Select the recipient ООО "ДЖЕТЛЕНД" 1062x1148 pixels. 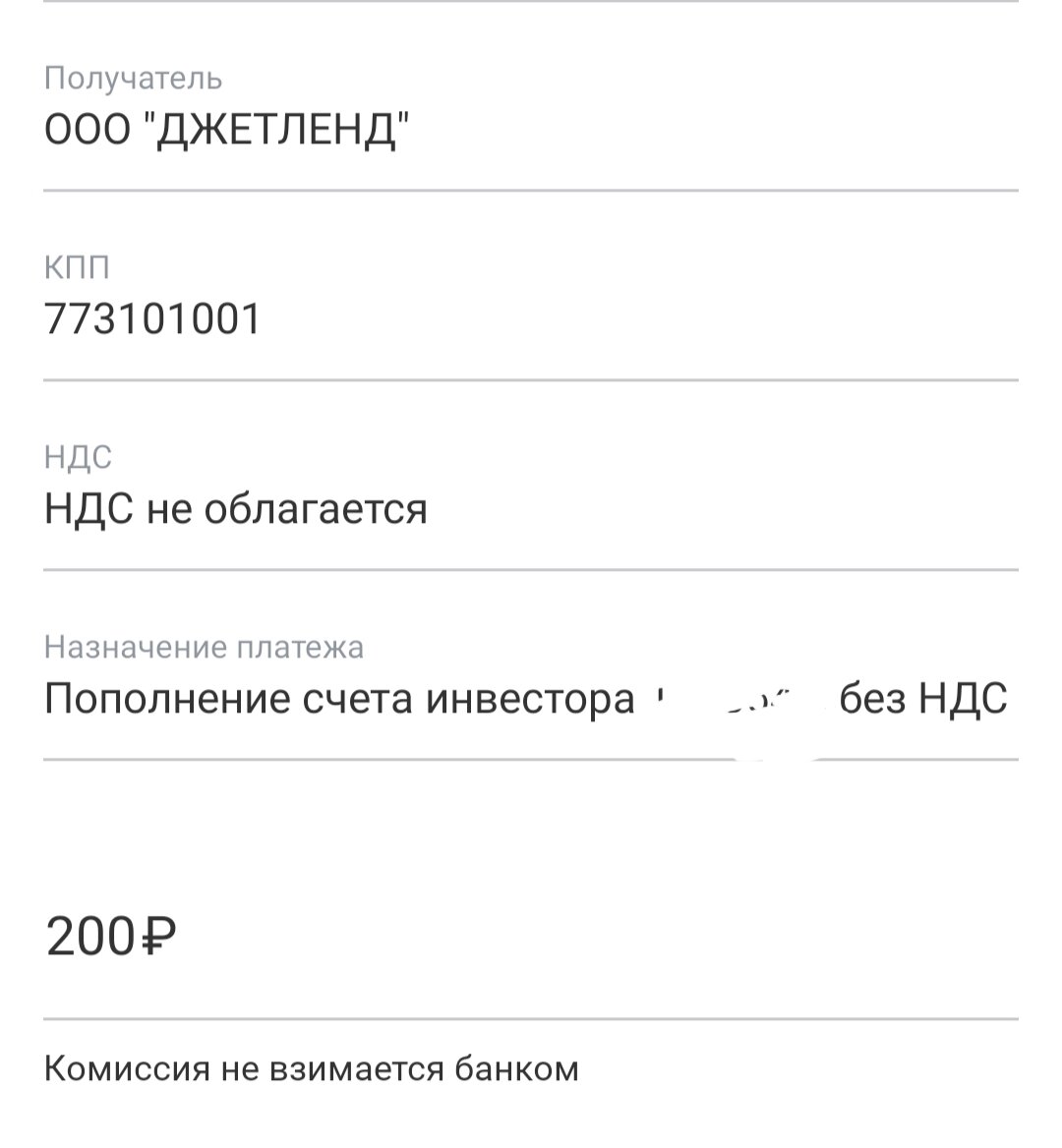(226, 126)
